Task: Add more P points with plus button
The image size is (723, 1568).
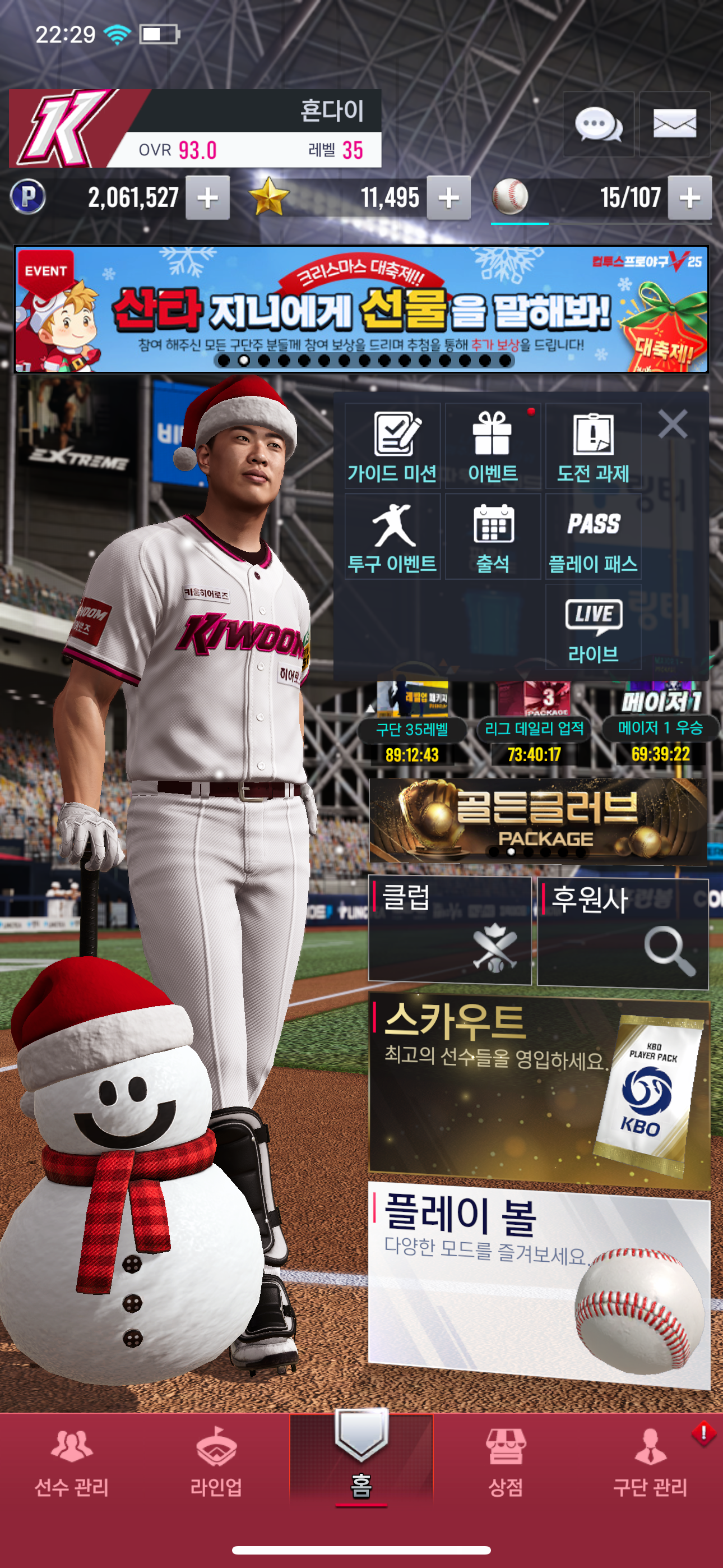Action: 207,198
